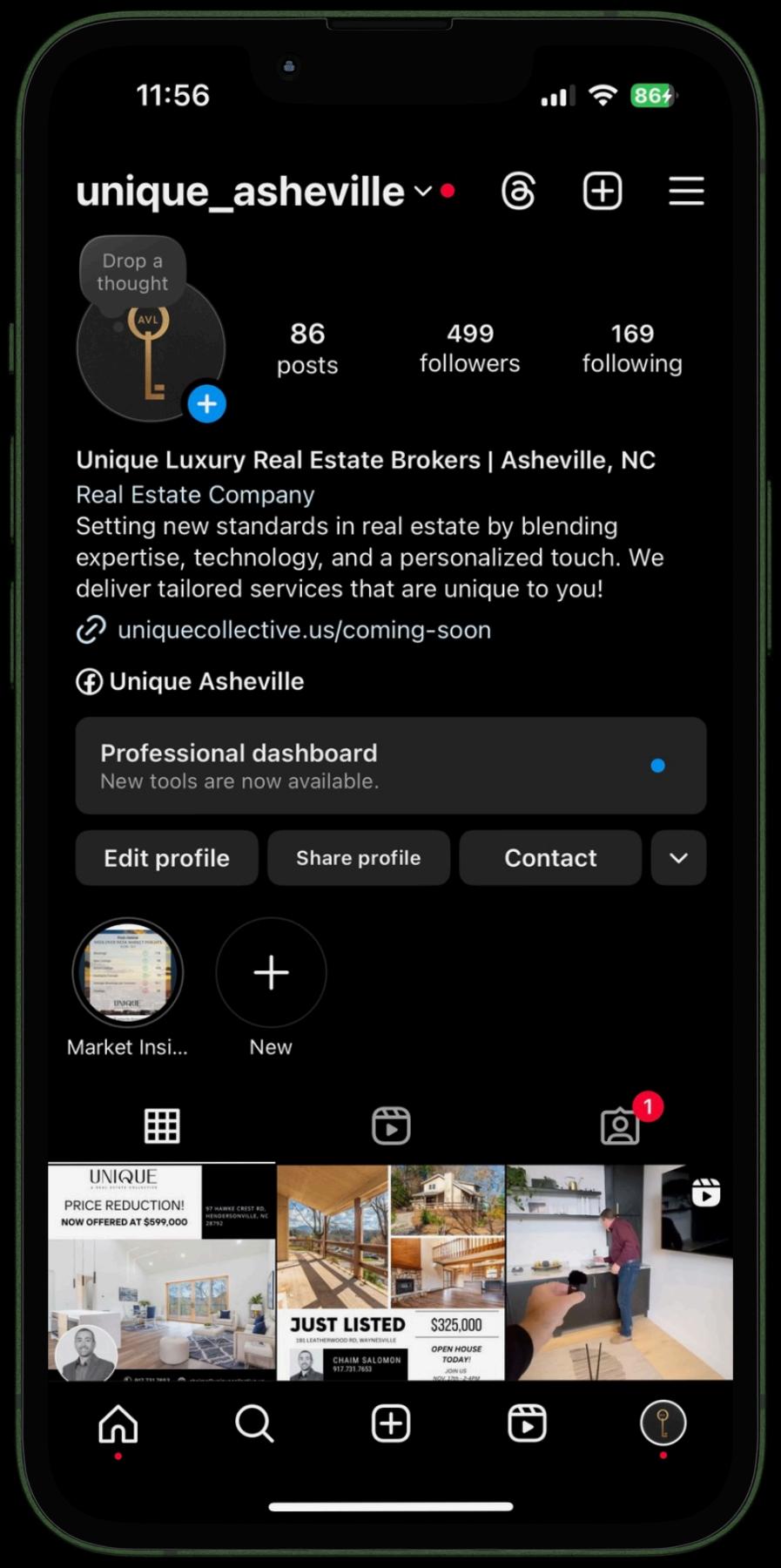Open the Market Insights story highlight

click(128, 973)
